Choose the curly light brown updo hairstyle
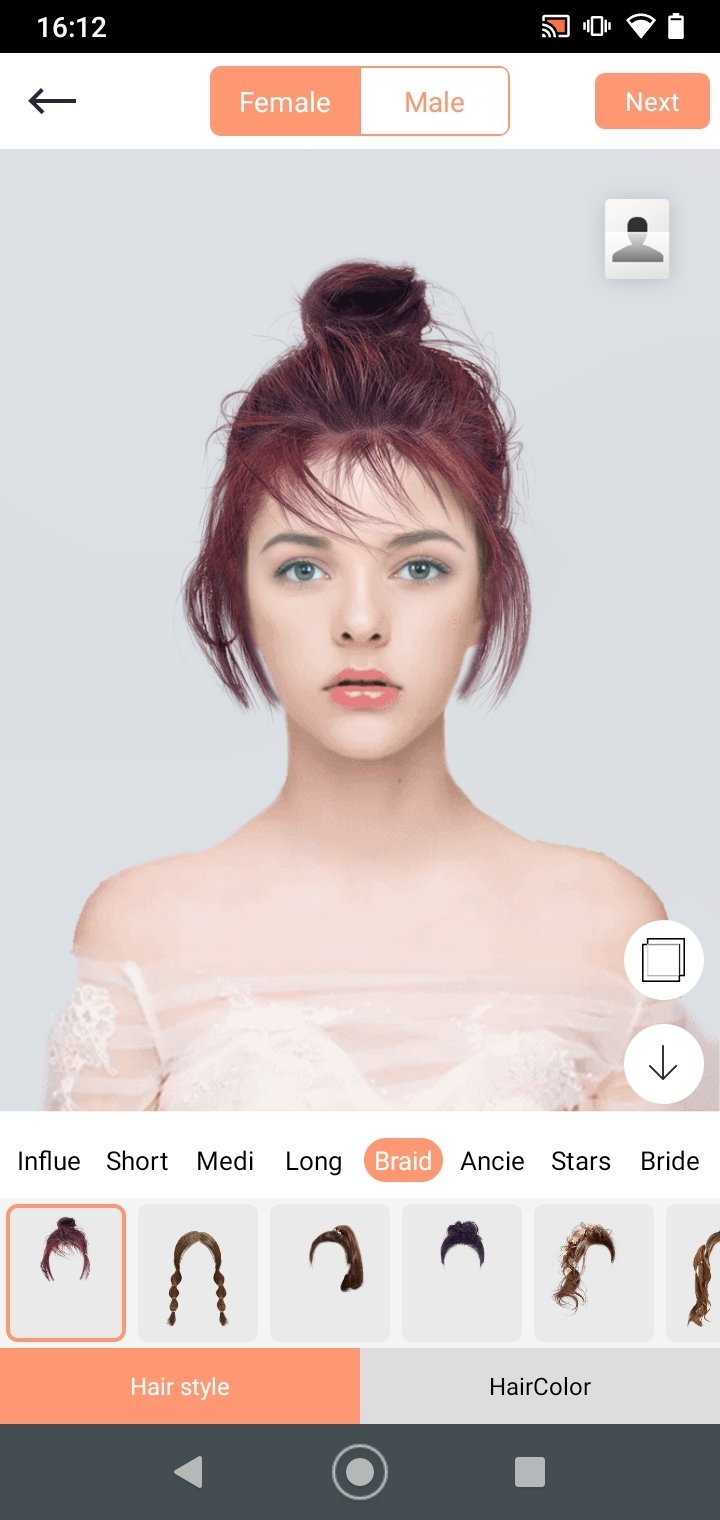This screenshot has height=1520, width=720. [594, 1273]
